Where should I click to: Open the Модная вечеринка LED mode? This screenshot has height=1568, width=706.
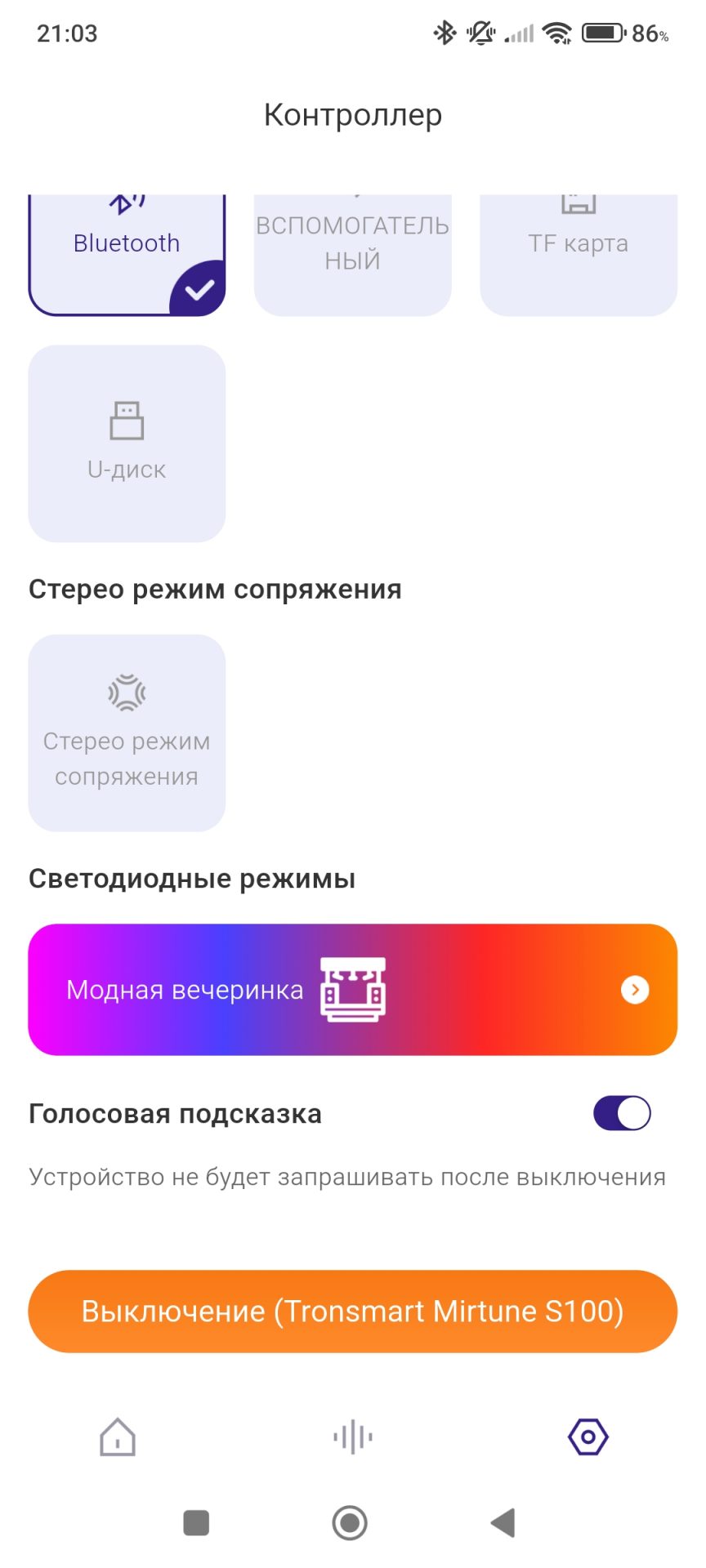352,989
